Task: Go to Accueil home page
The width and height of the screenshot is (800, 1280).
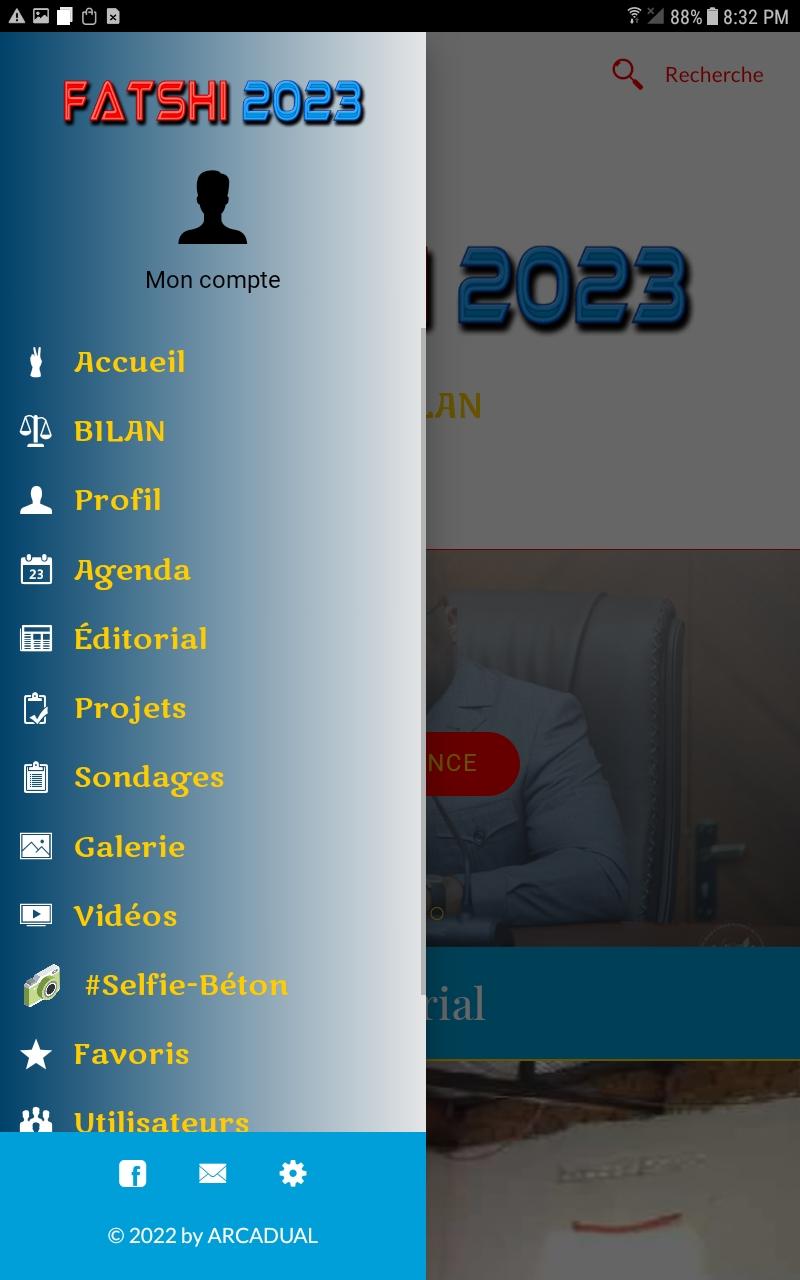Action: [x=130, y=362]
